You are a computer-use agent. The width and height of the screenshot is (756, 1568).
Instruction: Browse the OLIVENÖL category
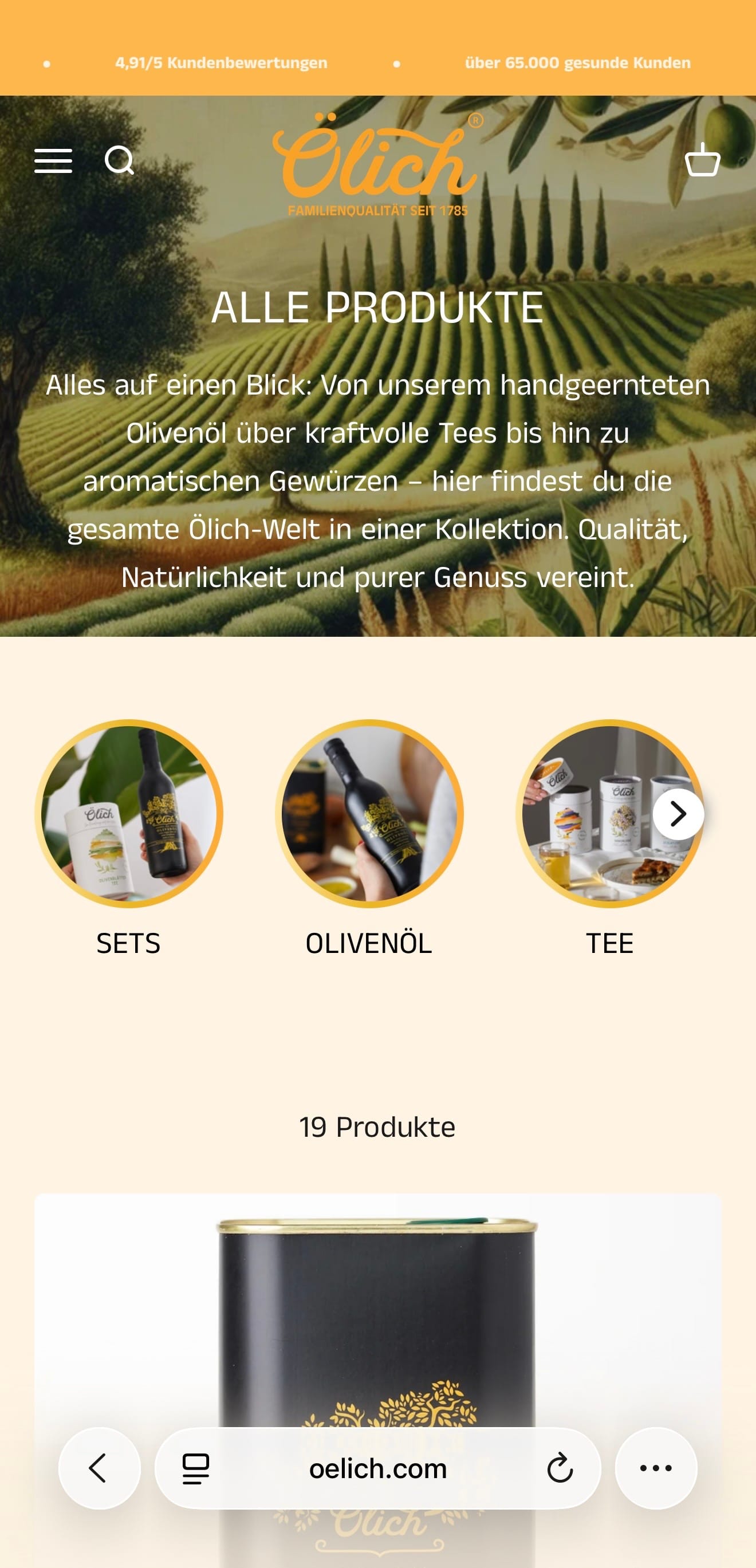coord(369,814)
